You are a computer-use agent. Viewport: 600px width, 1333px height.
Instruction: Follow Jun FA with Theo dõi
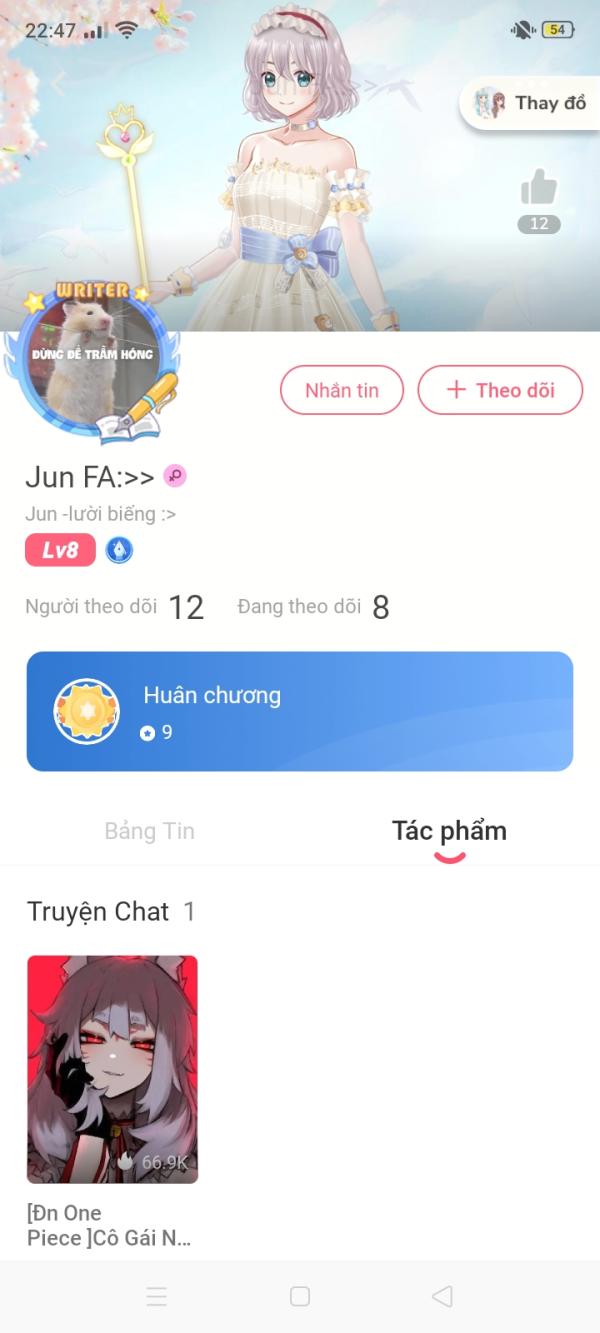point(500,390)
